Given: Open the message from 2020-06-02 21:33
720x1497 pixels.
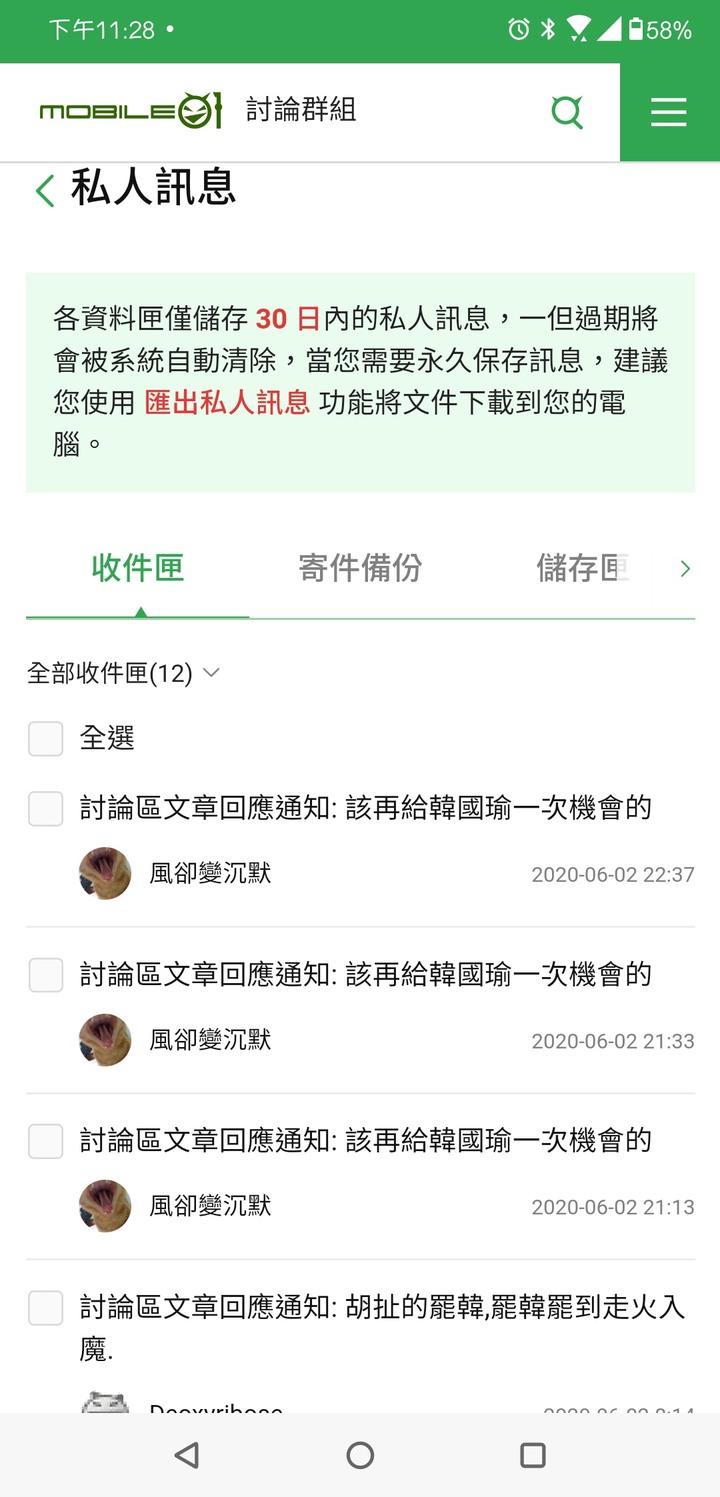Looking at the screenshot, I should pos(365,974).
